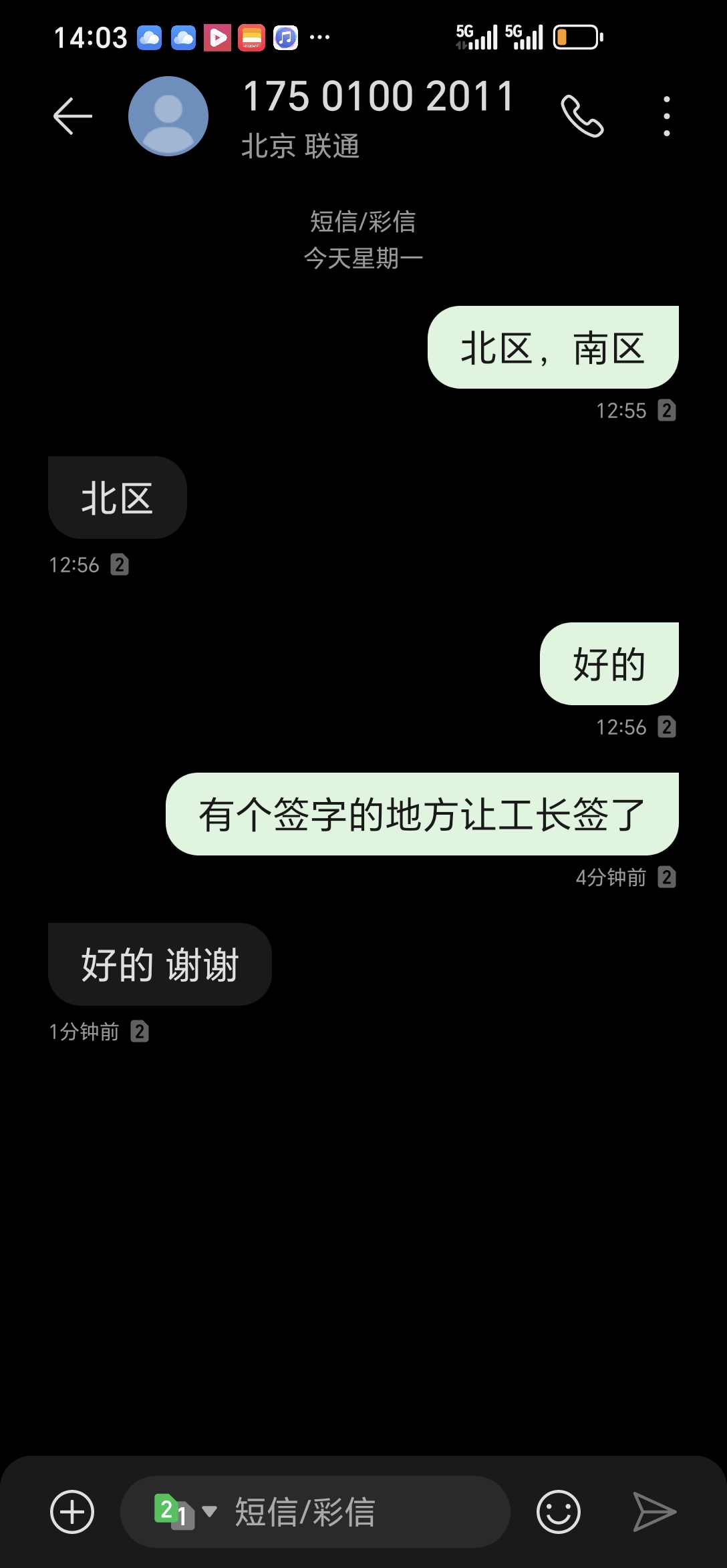Open the emoji picker
727x1568 pixels.
coord(558,1511)
